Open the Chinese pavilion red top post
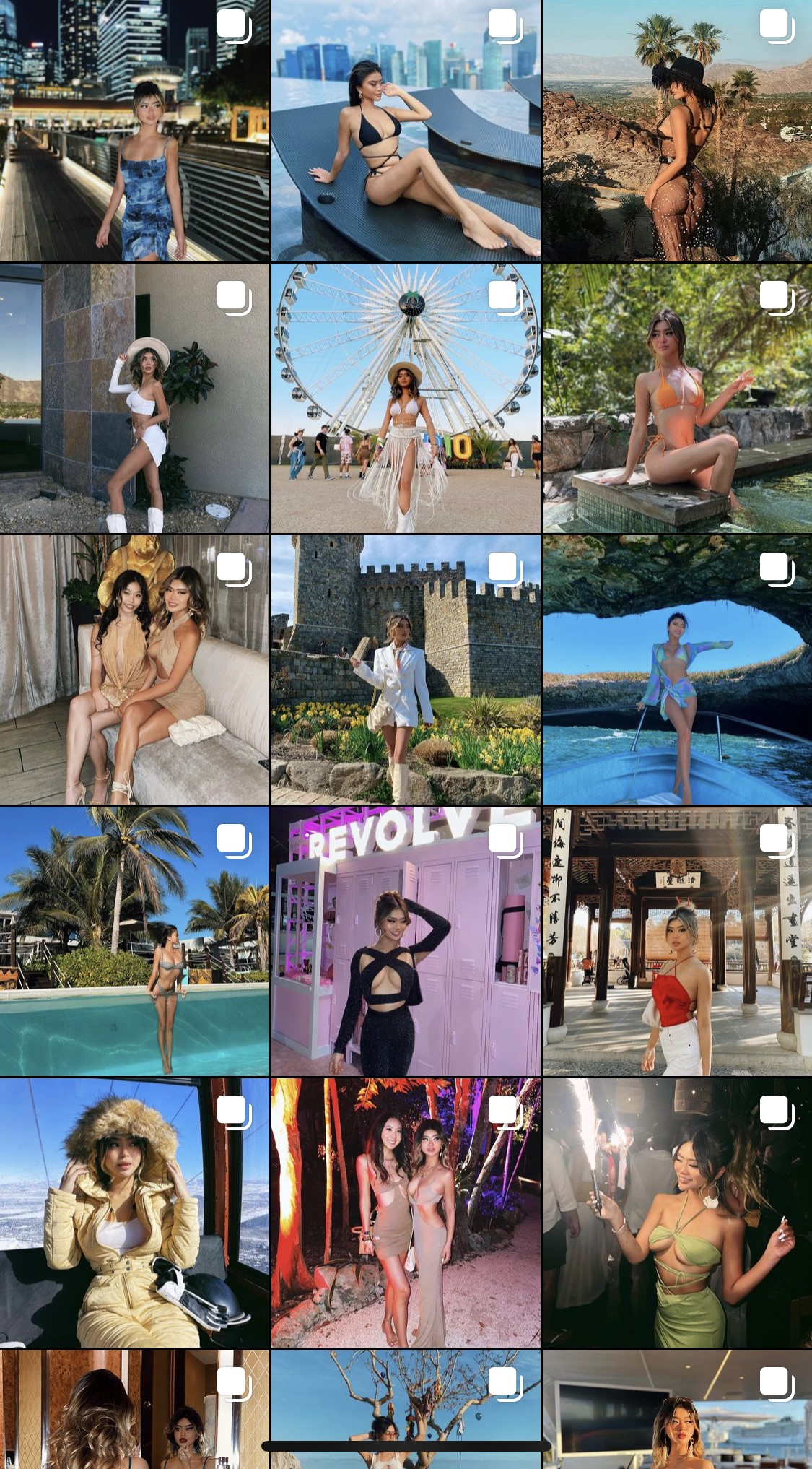The image size is (812, 1469). [677, 941]
